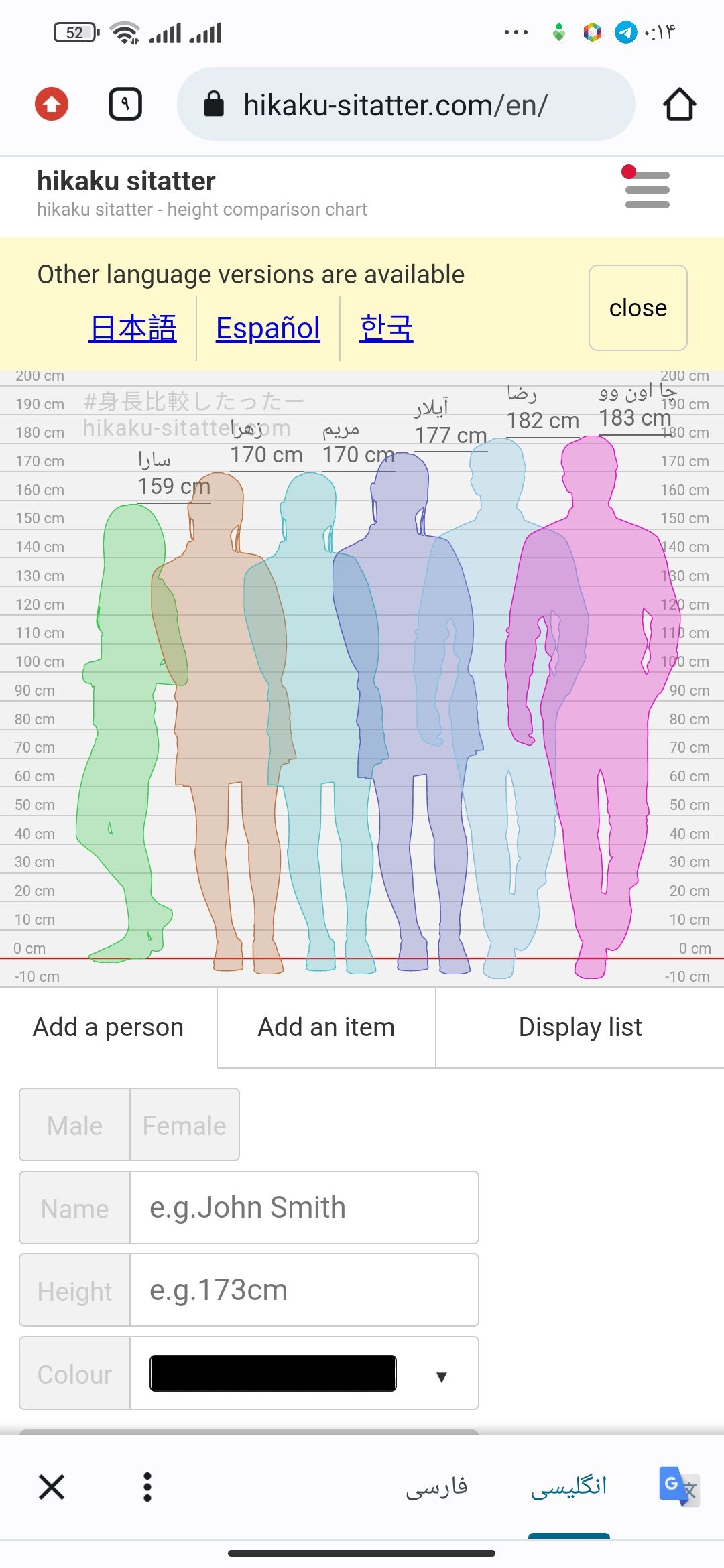The image size is (724, 1568).
Task: Tap the red upload icon in browser toolbar
Action: (x=52, y=104)
